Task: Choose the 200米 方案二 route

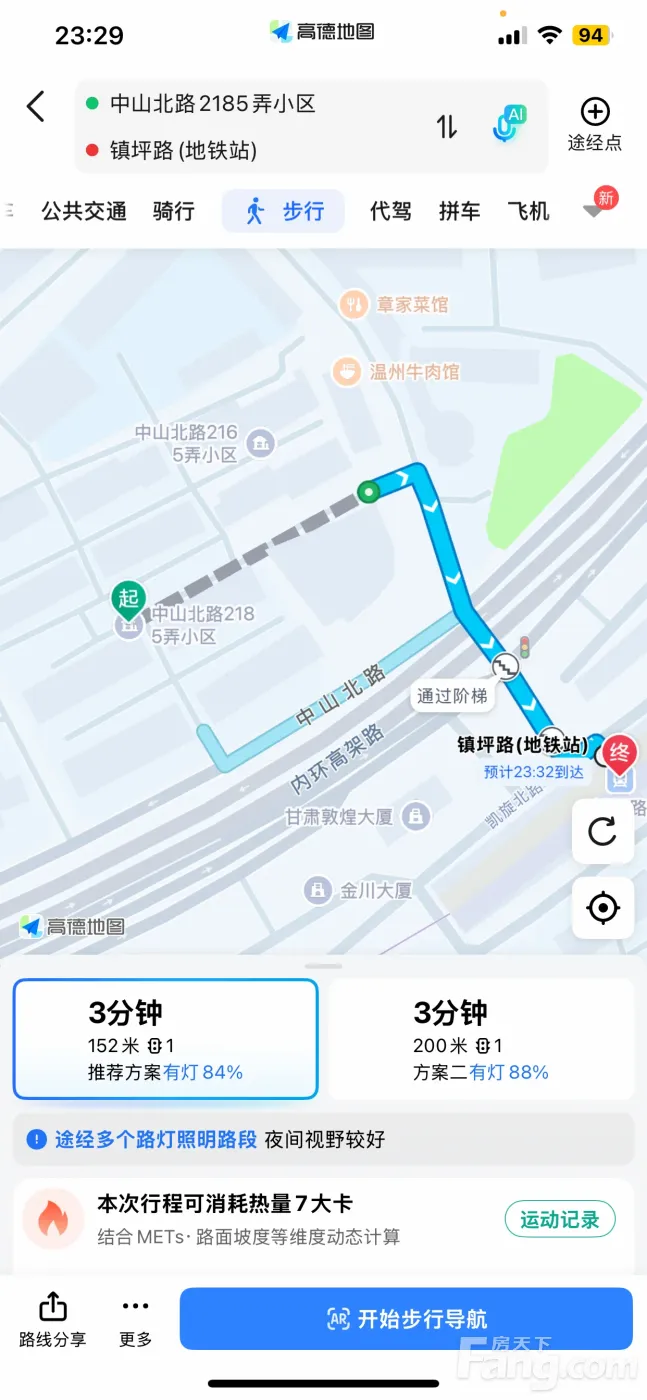Action: coord(481,1039)
